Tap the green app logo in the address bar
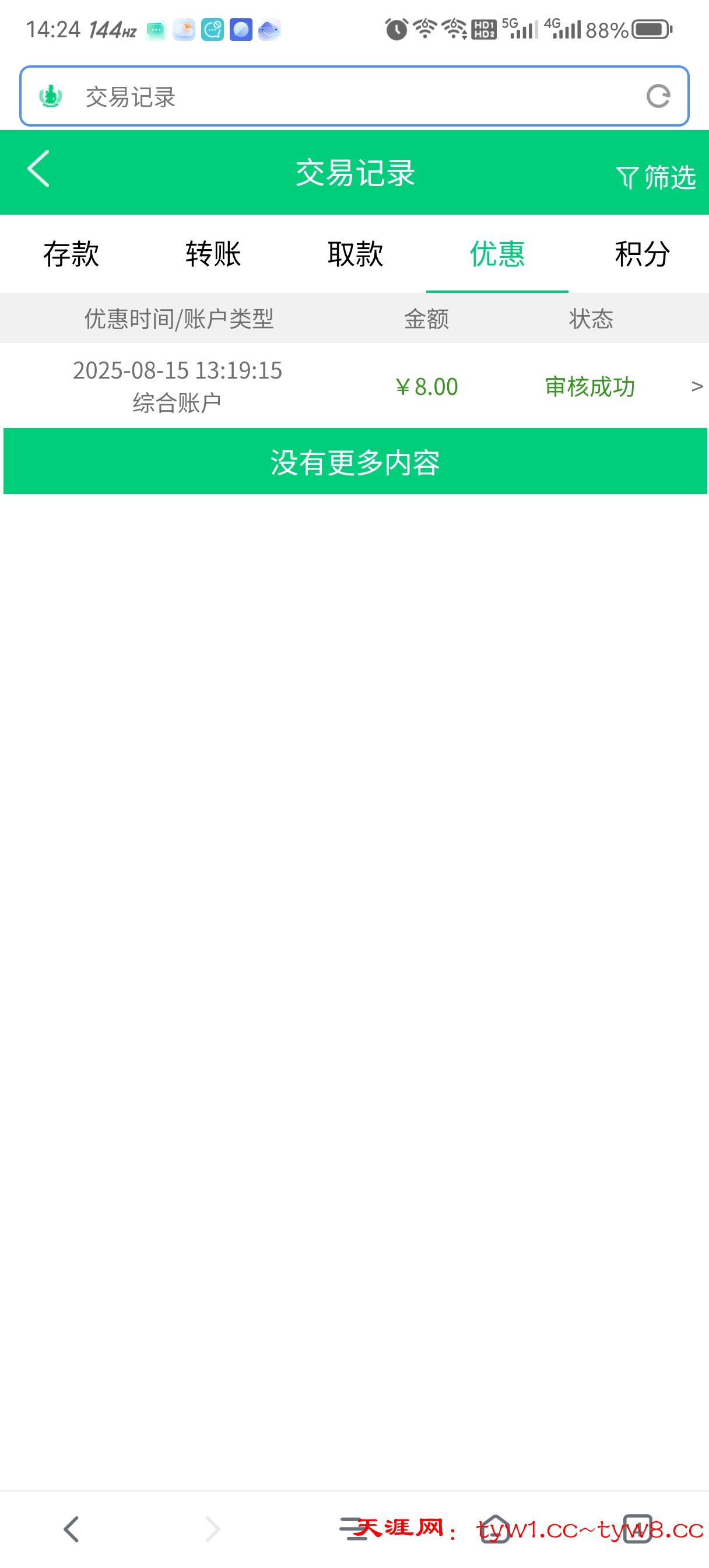 pyautogui.click(x=51, y=96)
